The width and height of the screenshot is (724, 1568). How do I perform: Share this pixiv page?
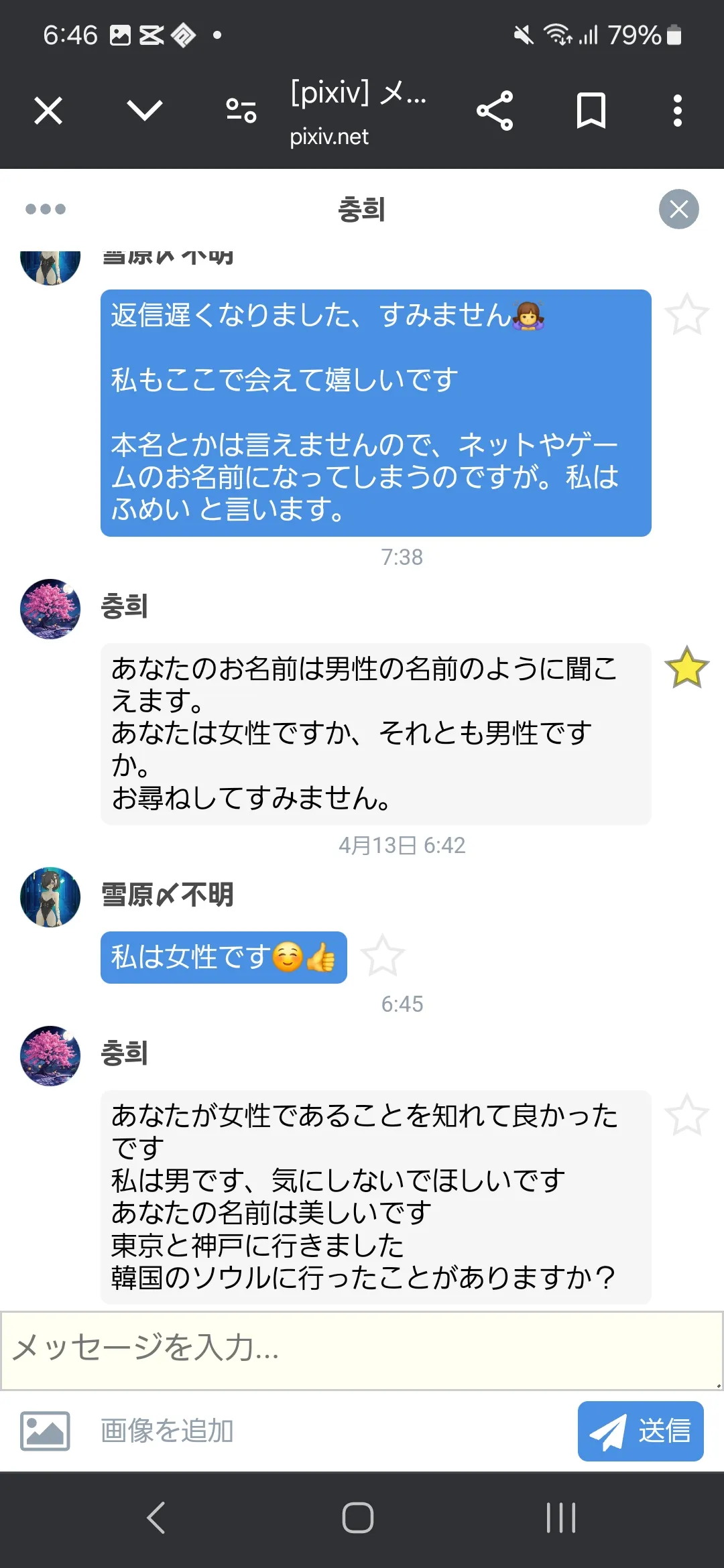point(495,111)
